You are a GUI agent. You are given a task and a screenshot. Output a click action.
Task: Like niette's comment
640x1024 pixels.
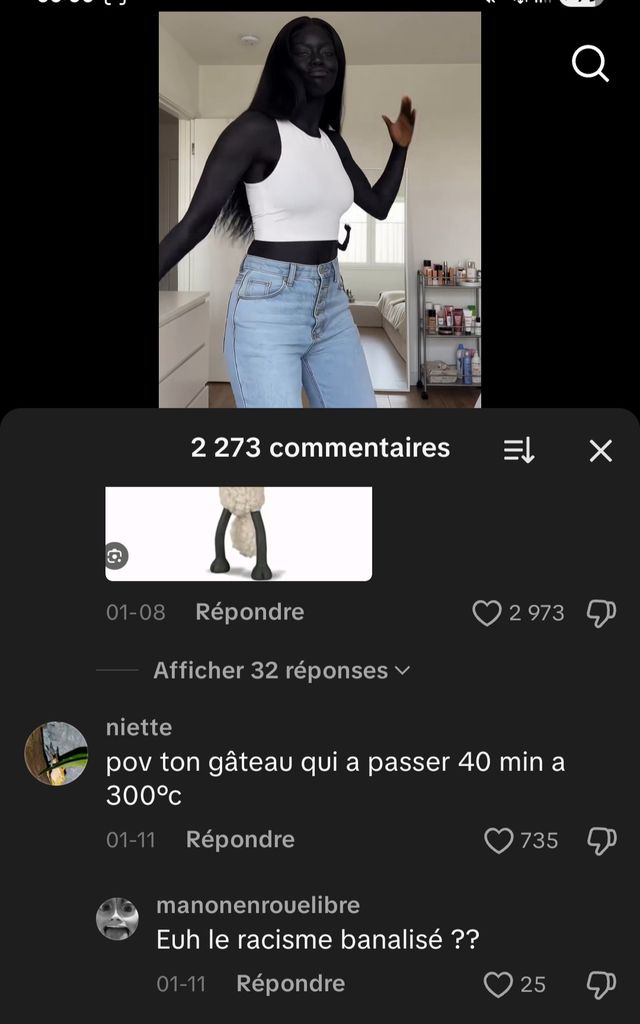pyautogui.click(x=499, y=840)
